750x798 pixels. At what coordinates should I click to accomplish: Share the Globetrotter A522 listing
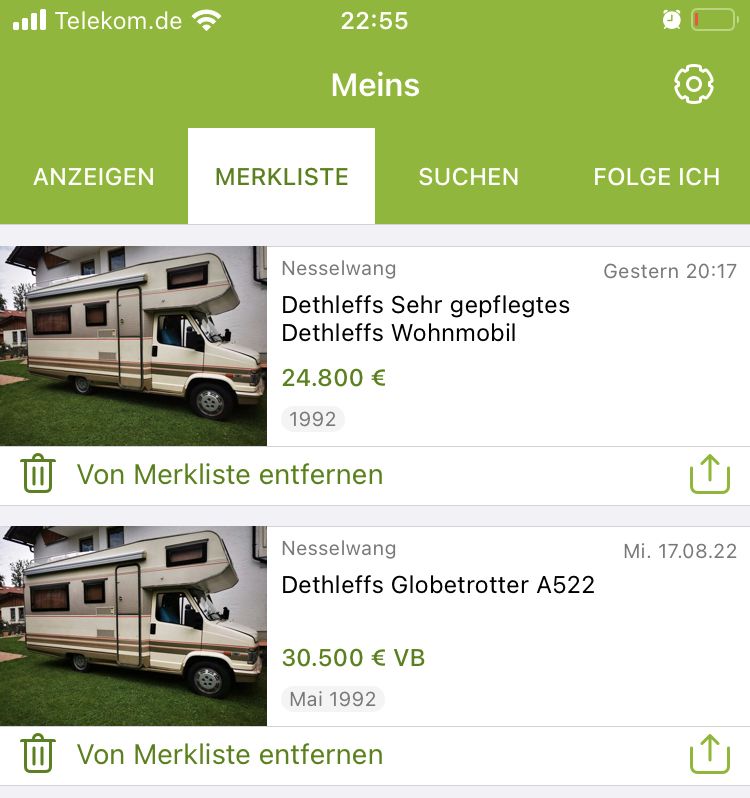(709, 754)
